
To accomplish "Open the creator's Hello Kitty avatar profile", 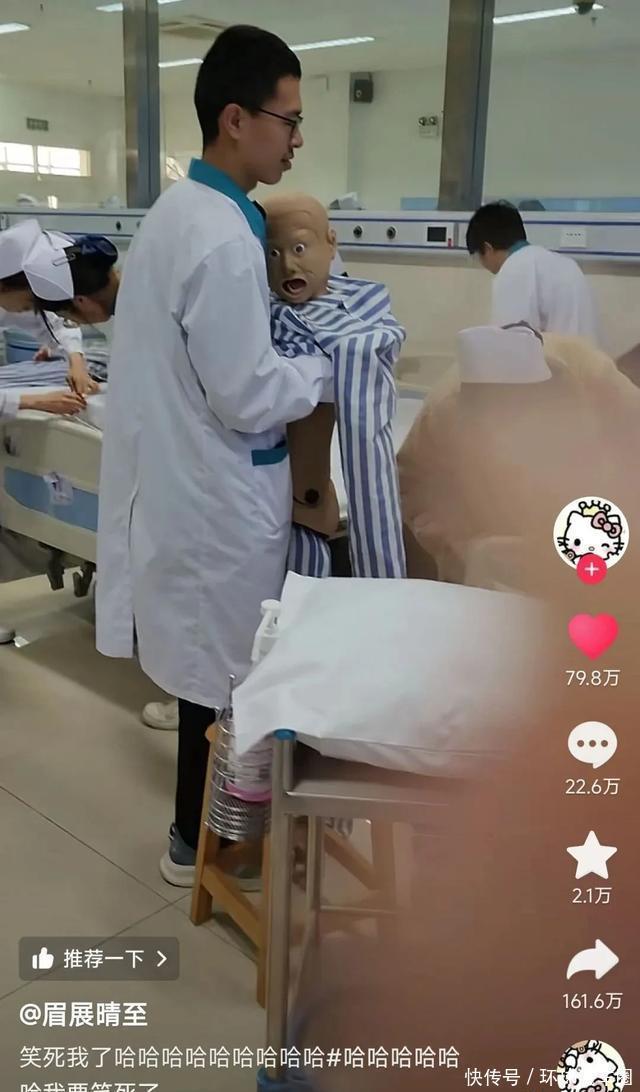I will [x=591, y=532].
